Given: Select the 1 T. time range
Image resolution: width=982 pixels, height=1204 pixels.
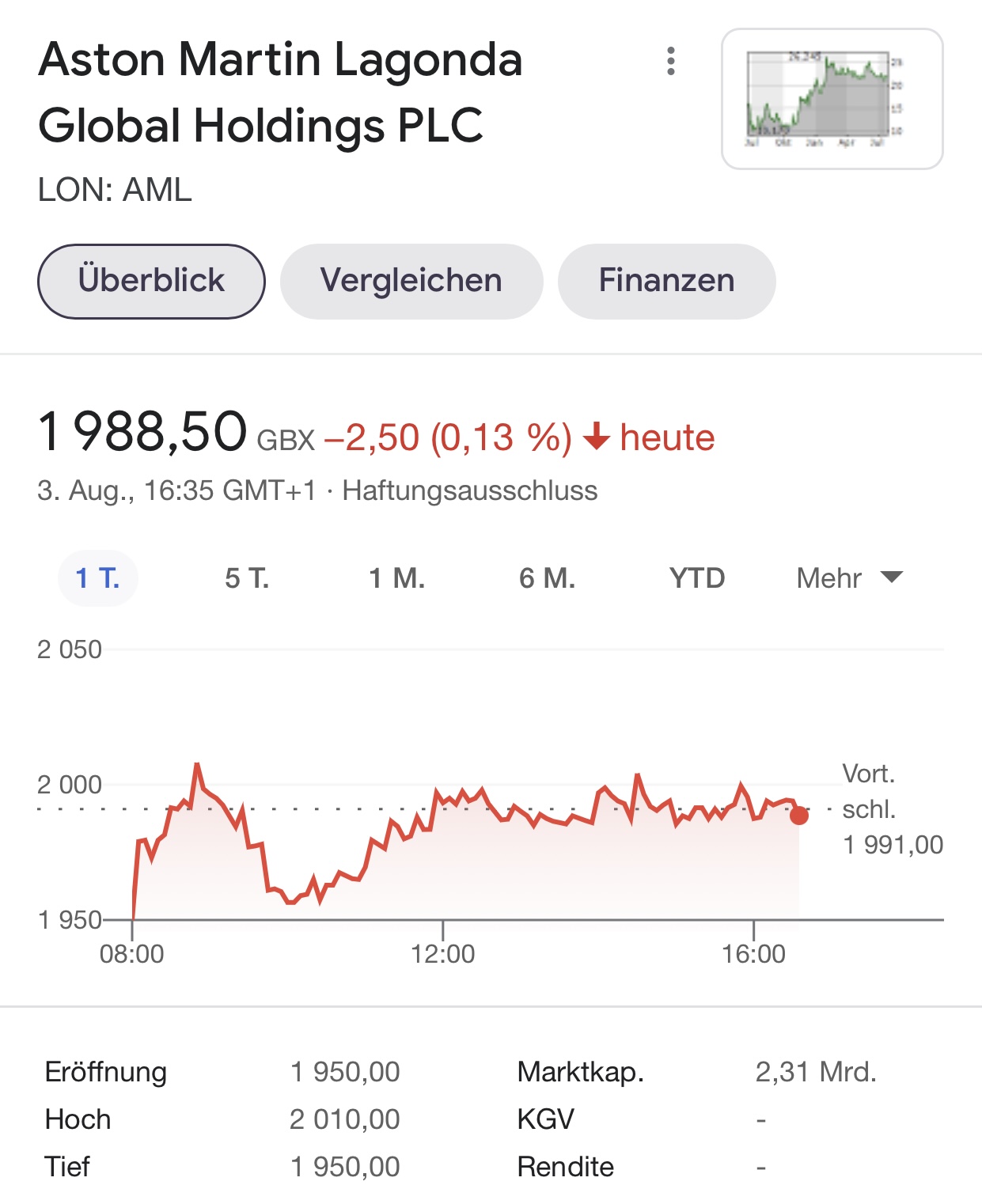Looking at the screenshot, I should (x=97, y=578).
